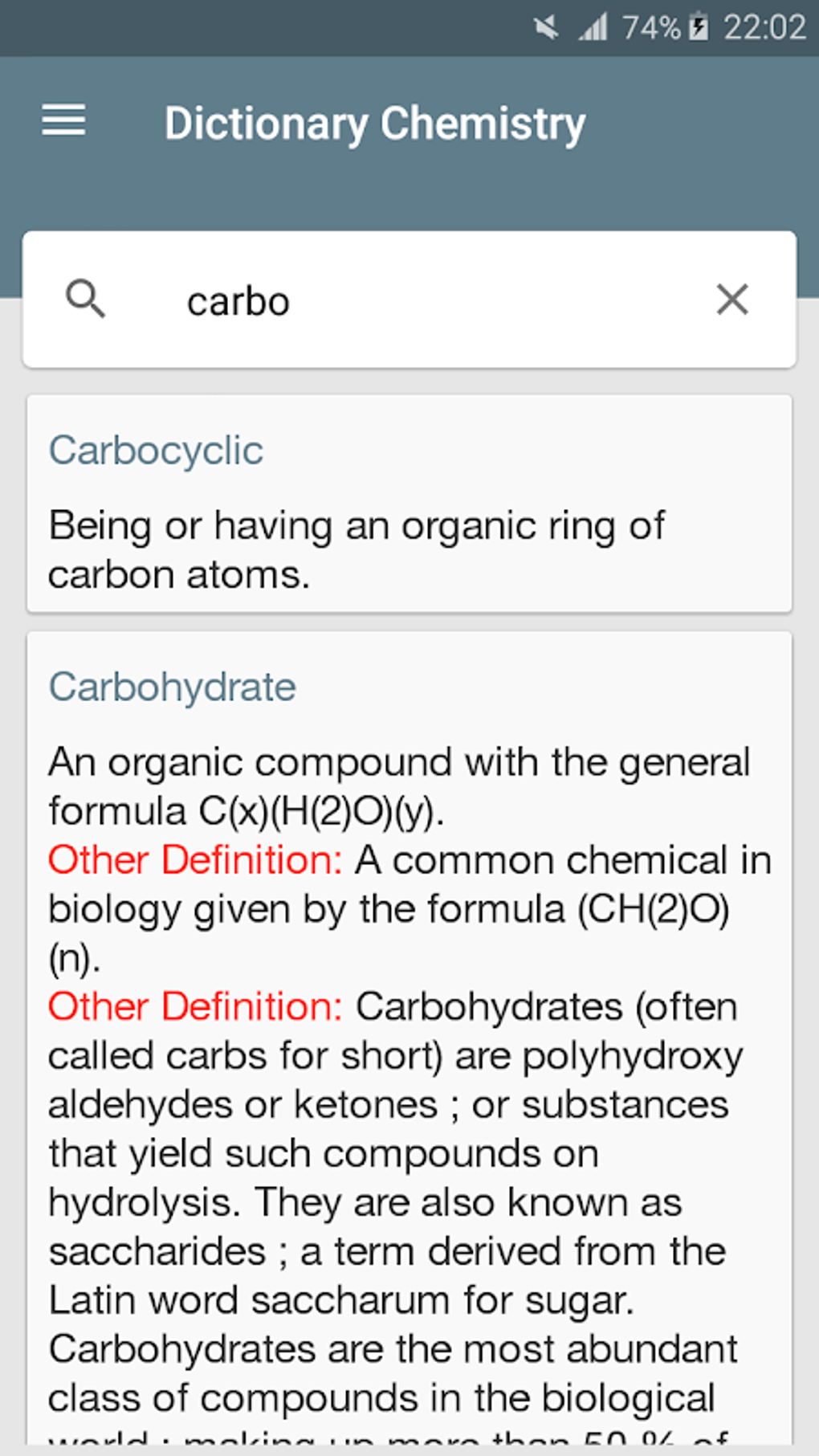Click the magnifier search icon
The image size is (819, 1456).
(88, 299)
